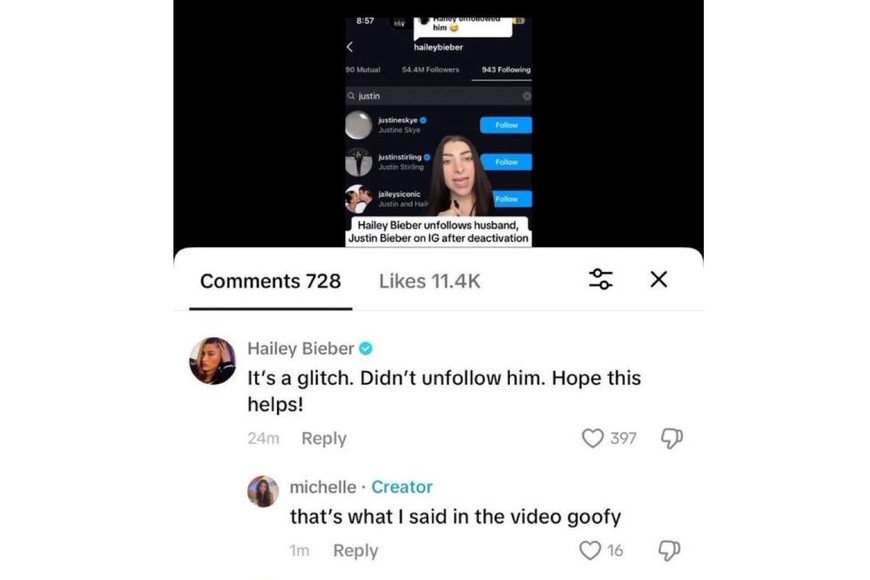This screenshot has height=580, width=870.
Task: Dislike Hailey Bieber's comment
Action: (x=672, y=438)
